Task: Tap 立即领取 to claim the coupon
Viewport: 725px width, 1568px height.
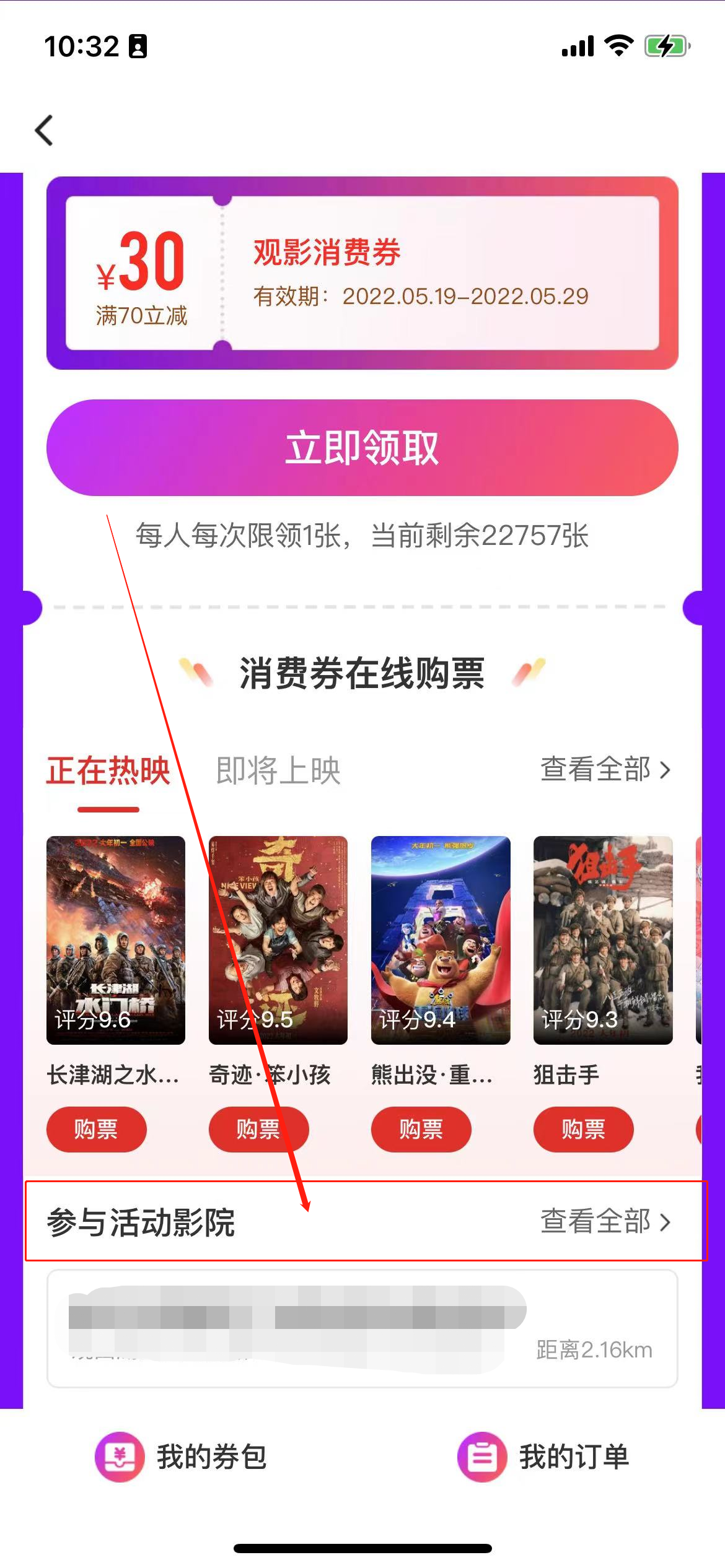Action: [x=362, y=447]
